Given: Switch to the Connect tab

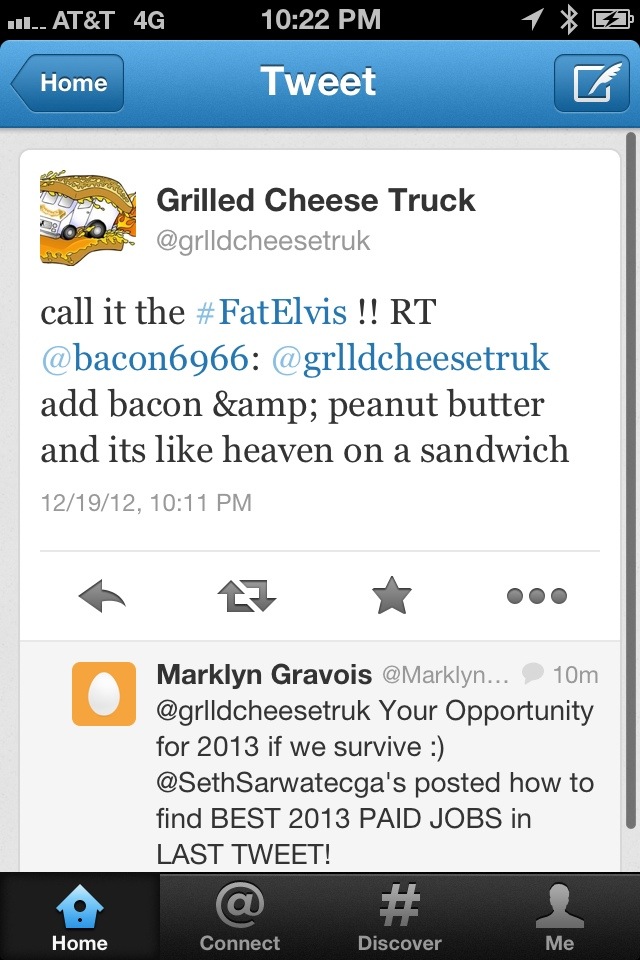Looking at the screenshot, I should pyautogui.click(x=240, y=917).
